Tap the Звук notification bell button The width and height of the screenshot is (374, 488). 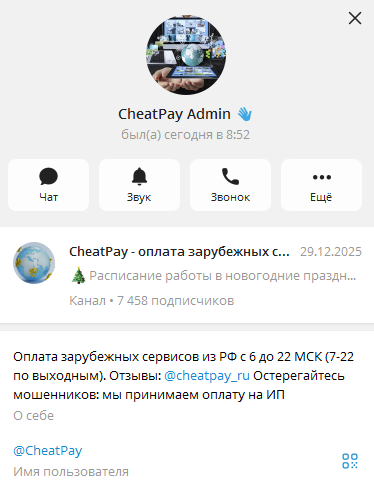[139, 185]
